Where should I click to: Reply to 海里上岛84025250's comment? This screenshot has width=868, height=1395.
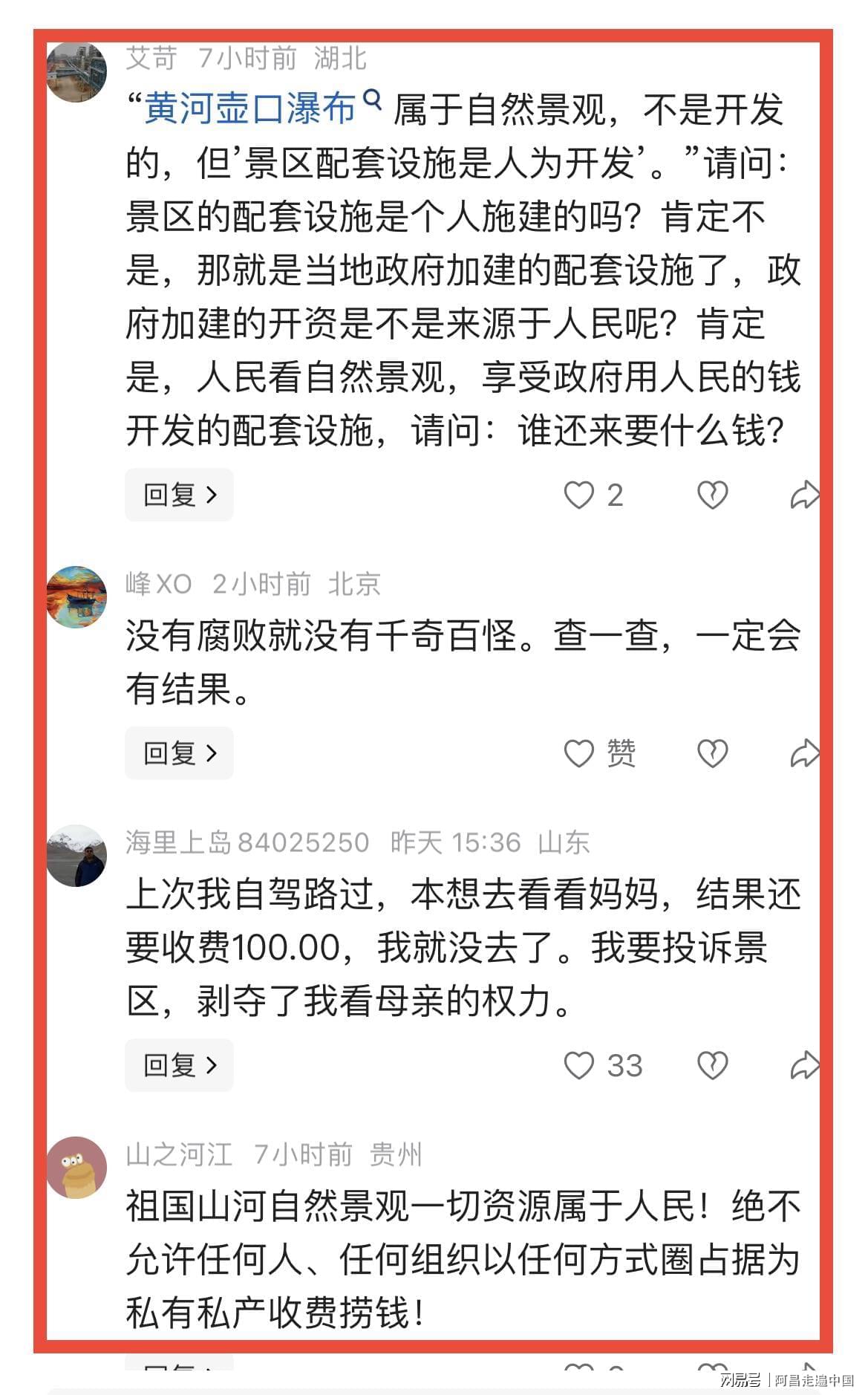[179, 1065]
